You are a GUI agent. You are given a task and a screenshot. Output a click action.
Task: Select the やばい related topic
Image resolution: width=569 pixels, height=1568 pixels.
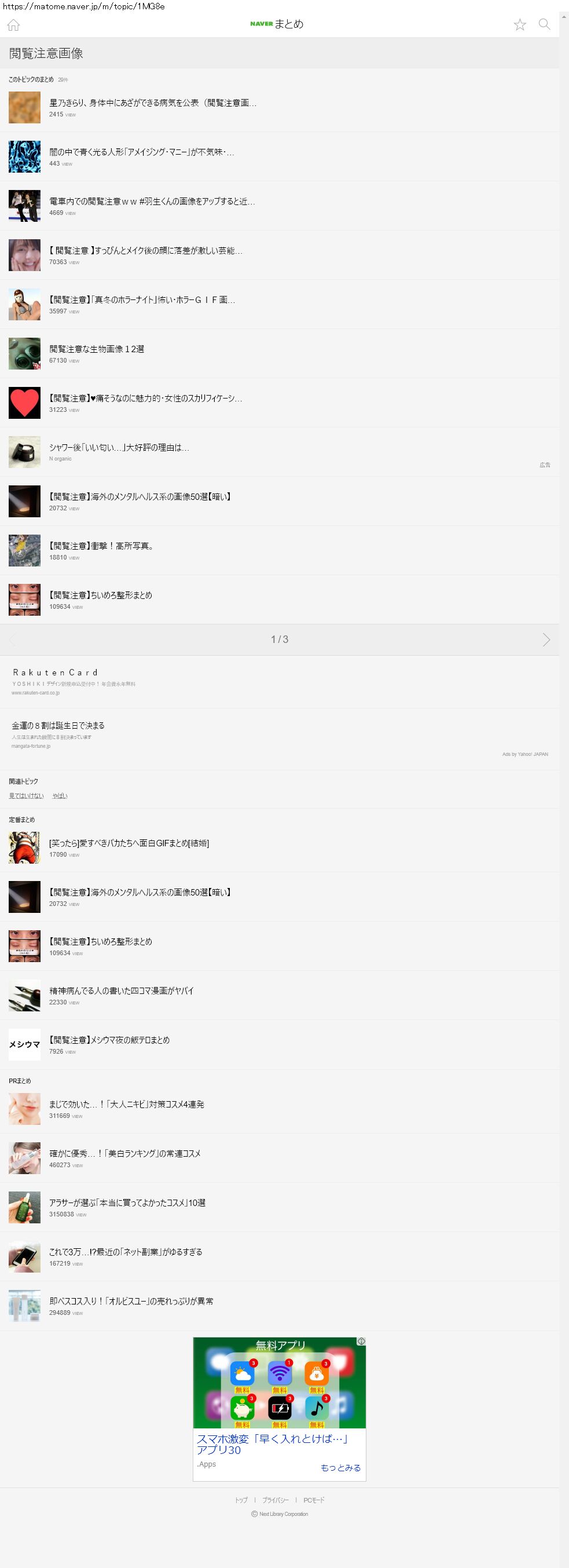(60, 795)
